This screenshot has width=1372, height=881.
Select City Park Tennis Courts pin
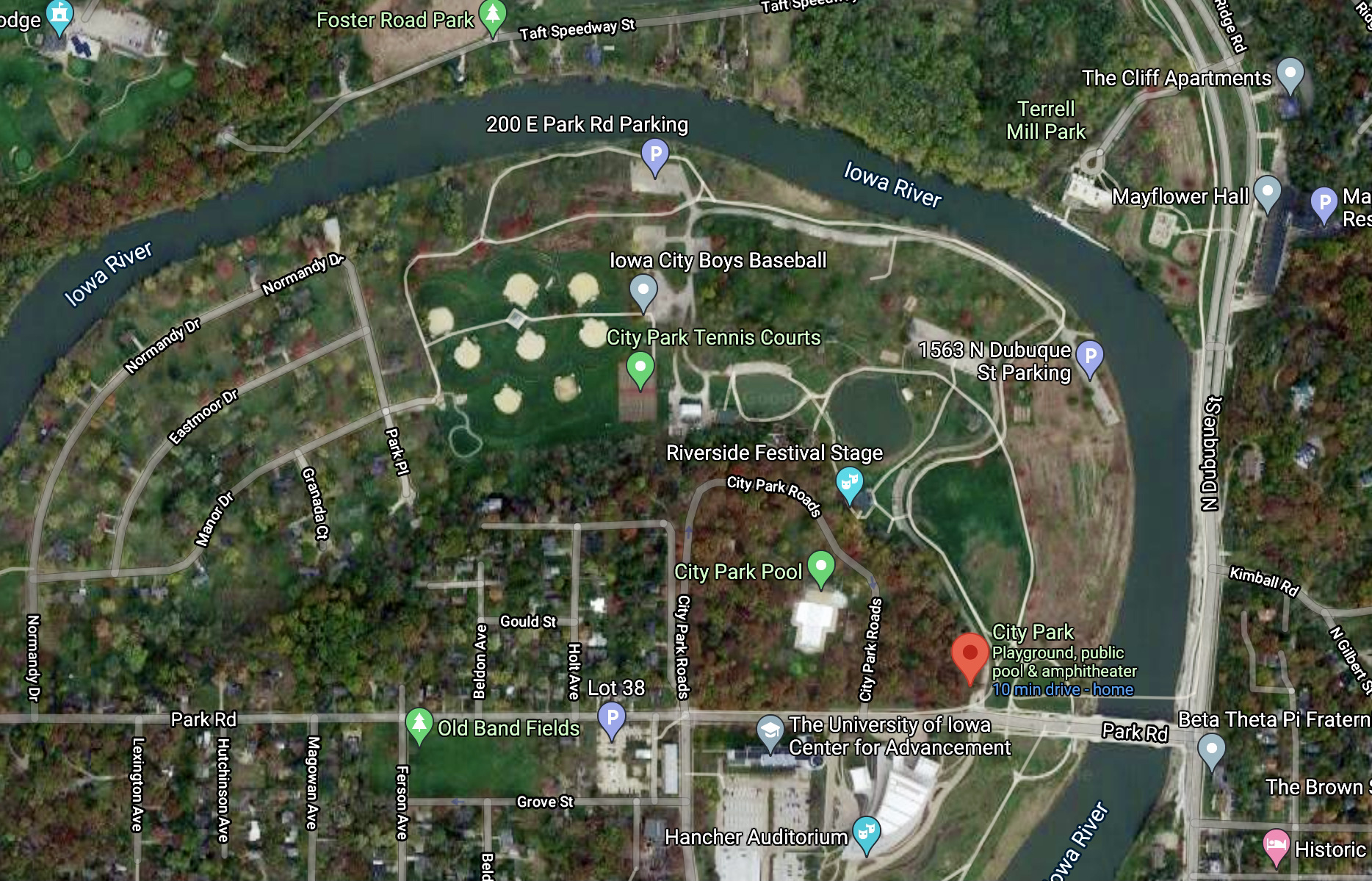coord(640,367)
